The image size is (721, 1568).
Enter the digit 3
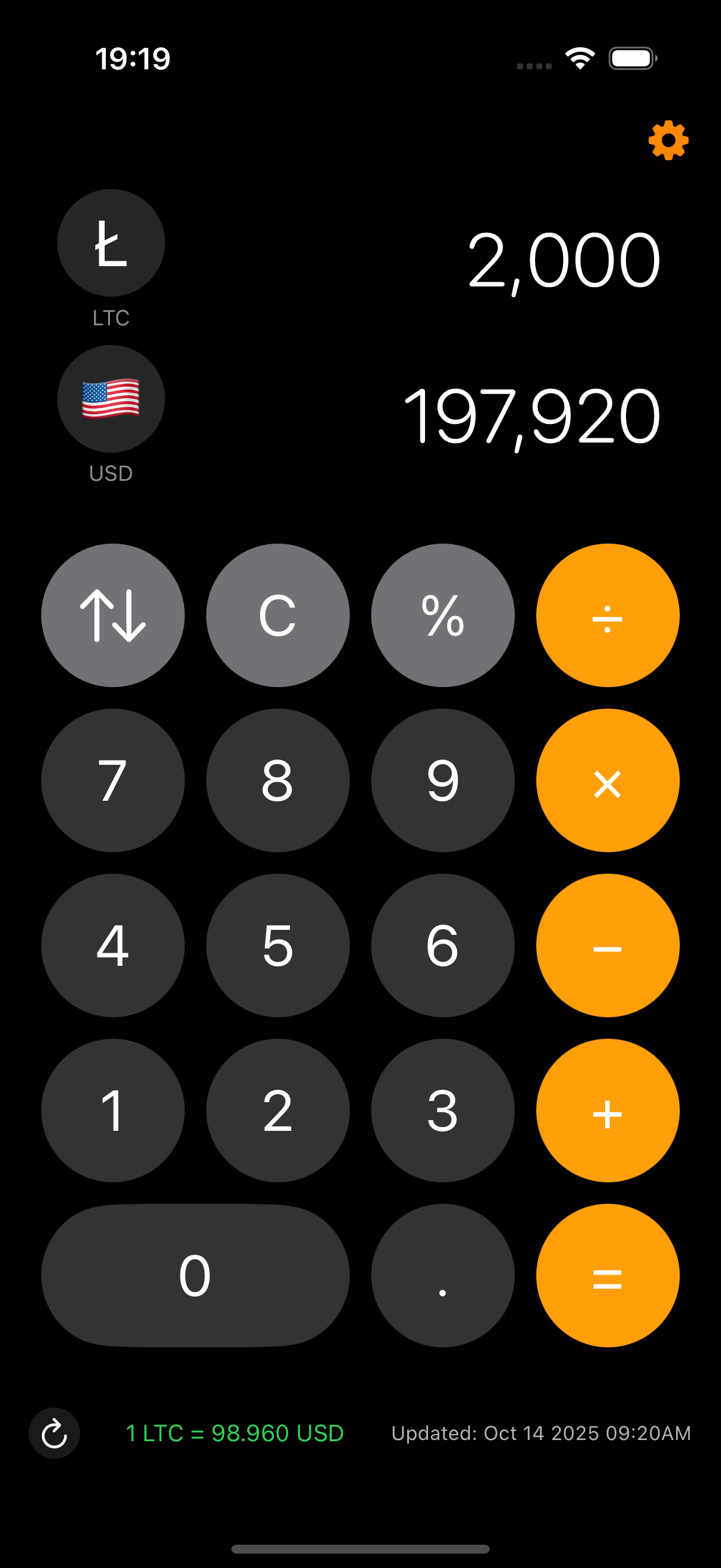tap(442, 1111)
